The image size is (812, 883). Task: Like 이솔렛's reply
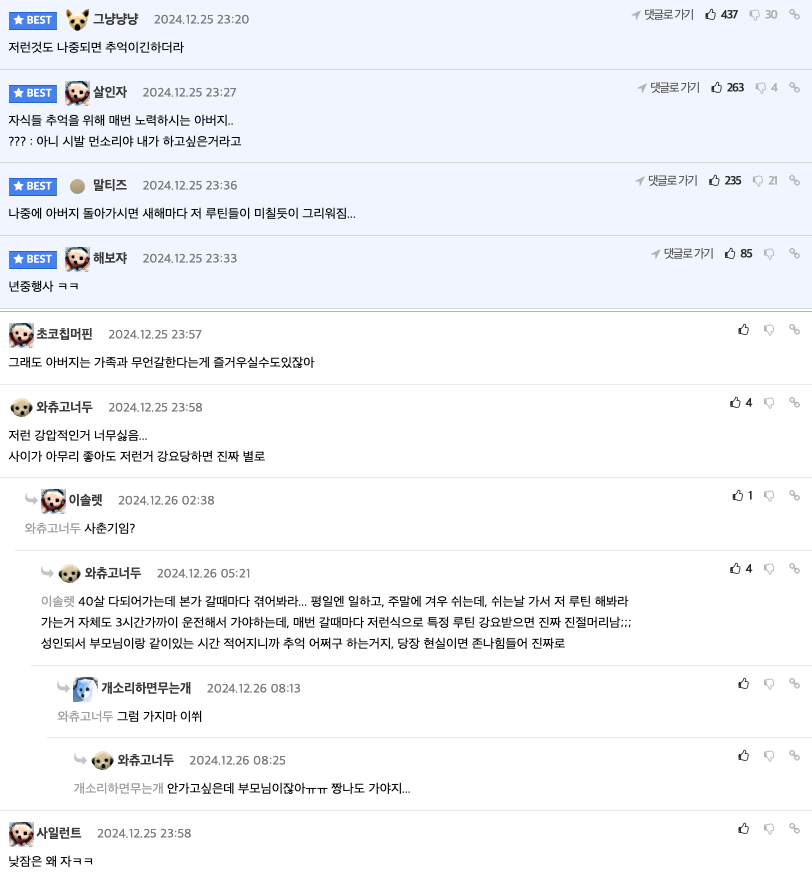[x=738, y=496]
